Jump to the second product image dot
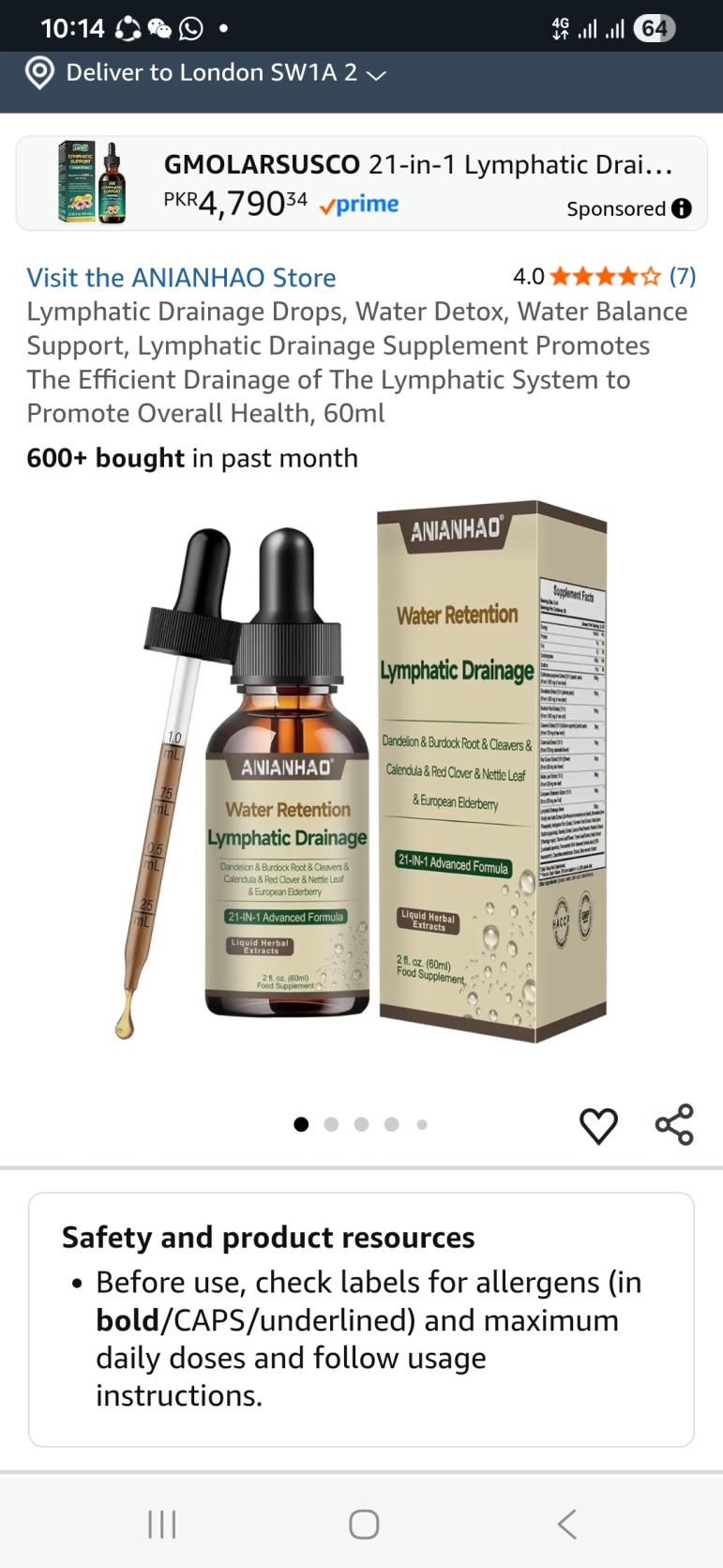 pyautogui.click(x=331, y=1124)
